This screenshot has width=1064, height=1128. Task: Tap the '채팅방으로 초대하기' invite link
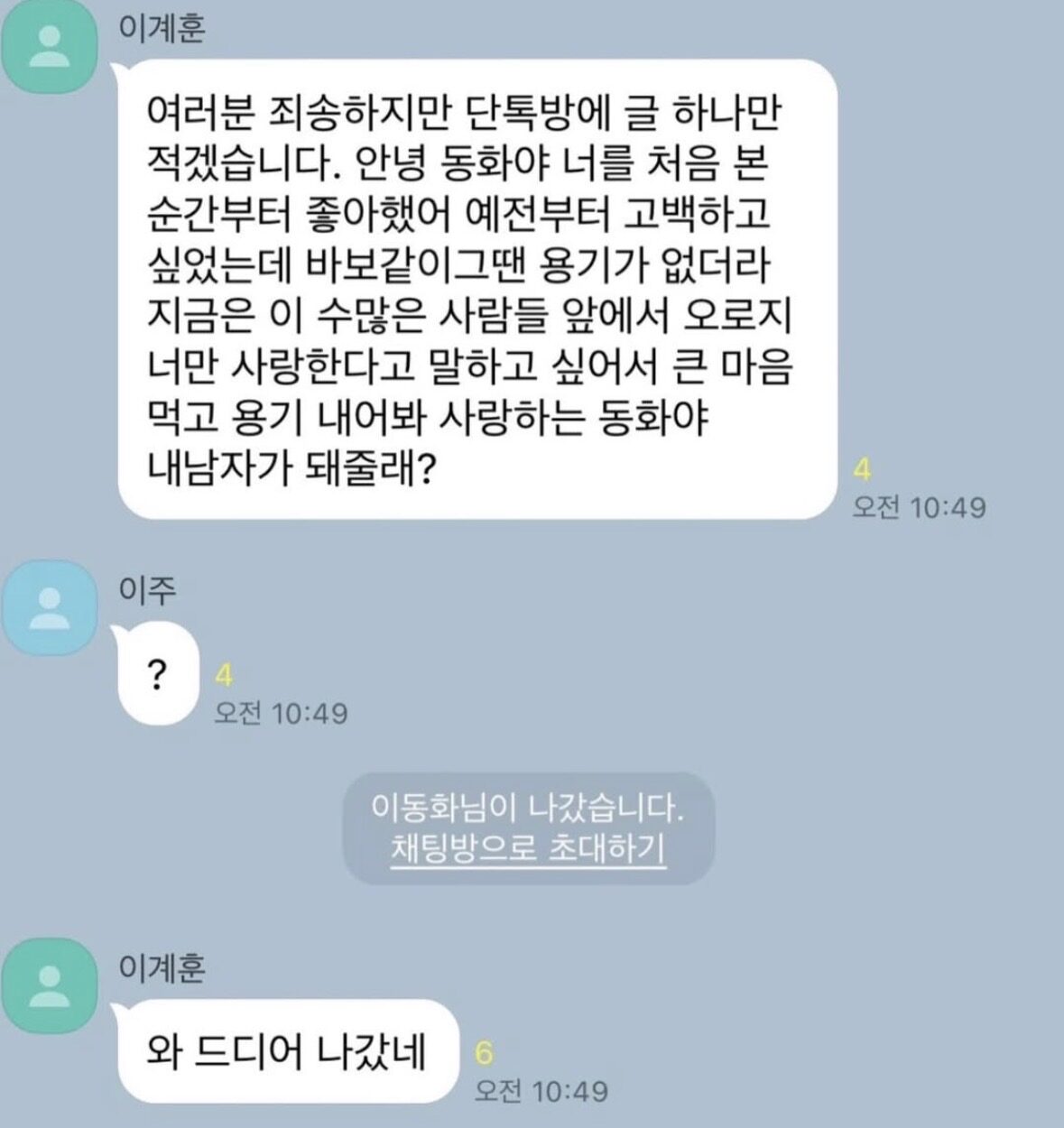pyautogui.click(x=529, y=850)
